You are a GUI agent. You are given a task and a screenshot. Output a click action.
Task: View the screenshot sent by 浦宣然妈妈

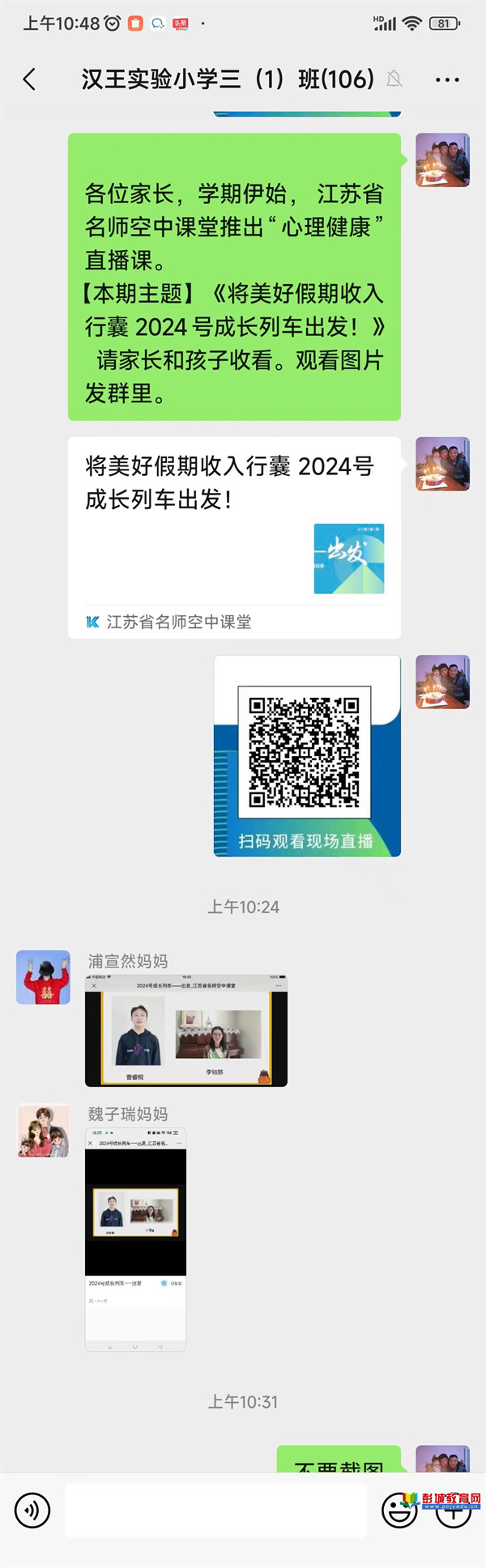pyautogui.click(x=186, y=1030)
